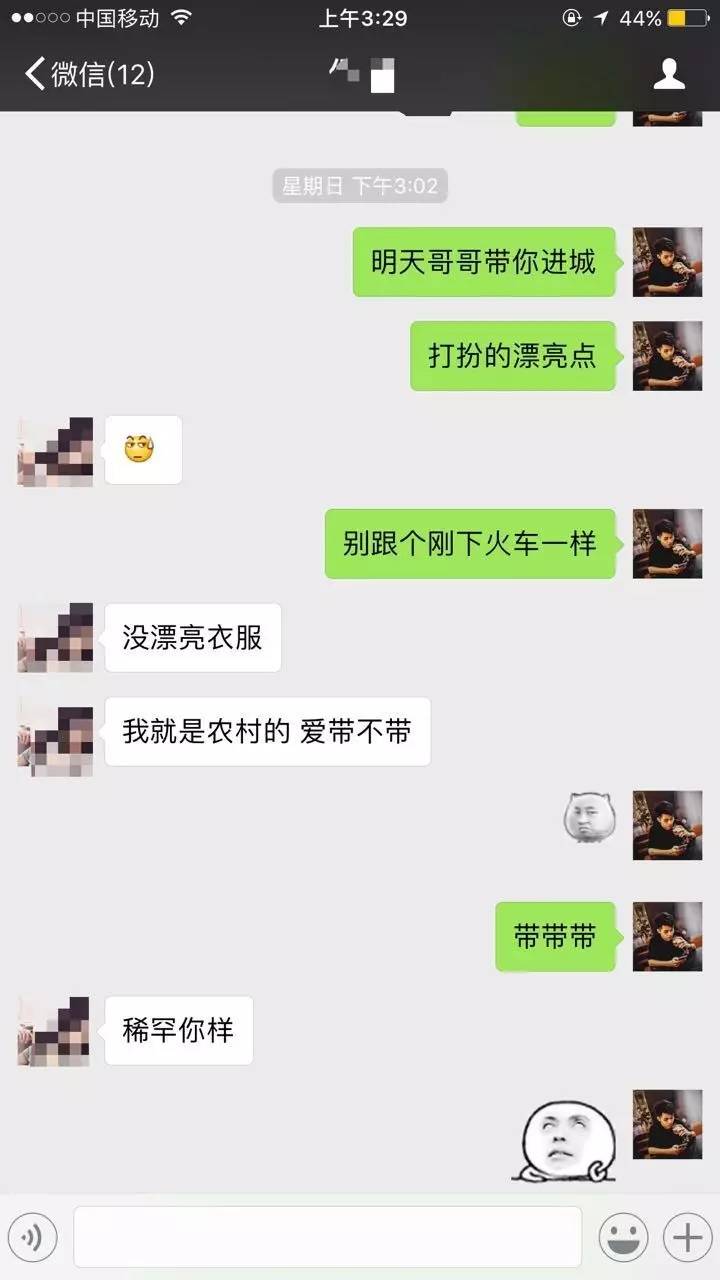Open the contact's avatar beside 稀罕你样
720x1280 pixels.
tap(55, 1030)
